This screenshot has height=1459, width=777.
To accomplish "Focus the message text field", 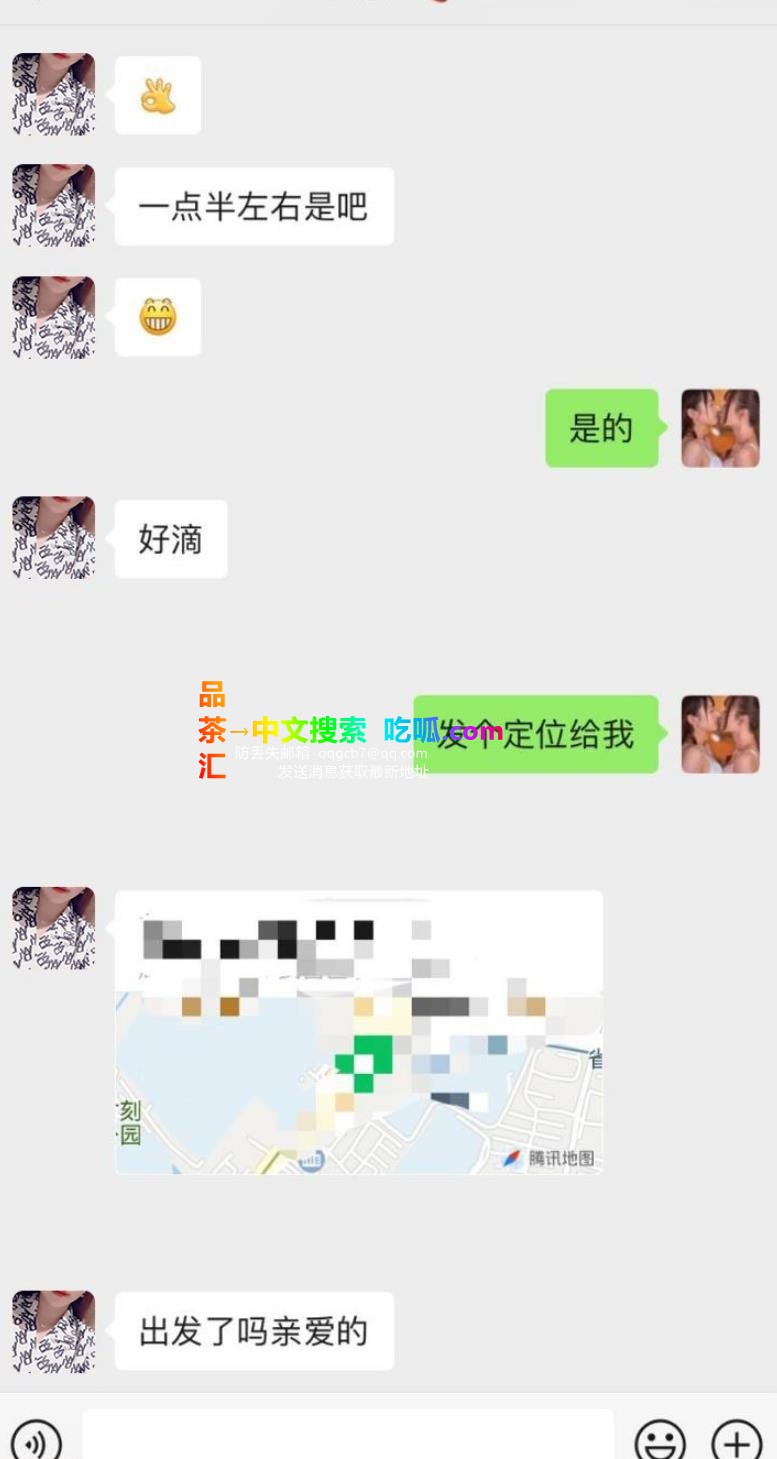I will [347, 1436].
